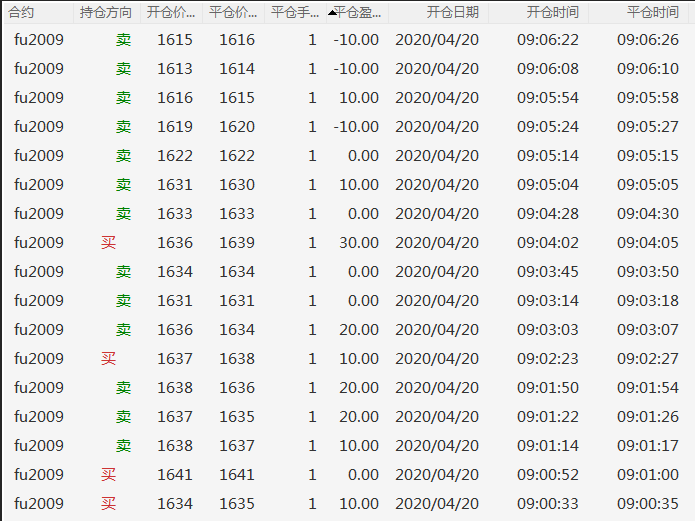Image resolution: width=695 pixels, height=521 pixels.
Task: Sort by the 平仓价 column header
Action: (x=233, y=12)
